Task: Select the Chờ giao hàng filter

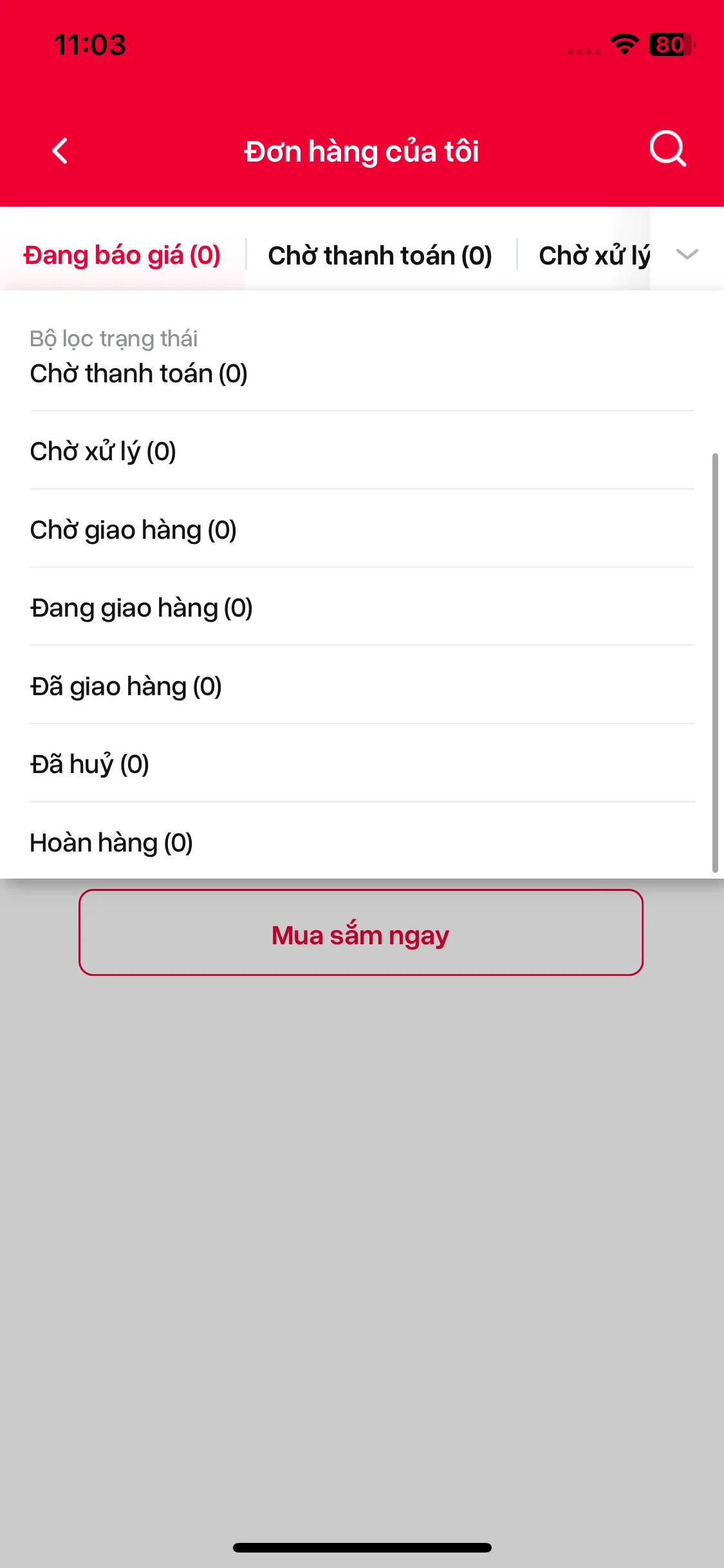Action: [x=133, y=528]
